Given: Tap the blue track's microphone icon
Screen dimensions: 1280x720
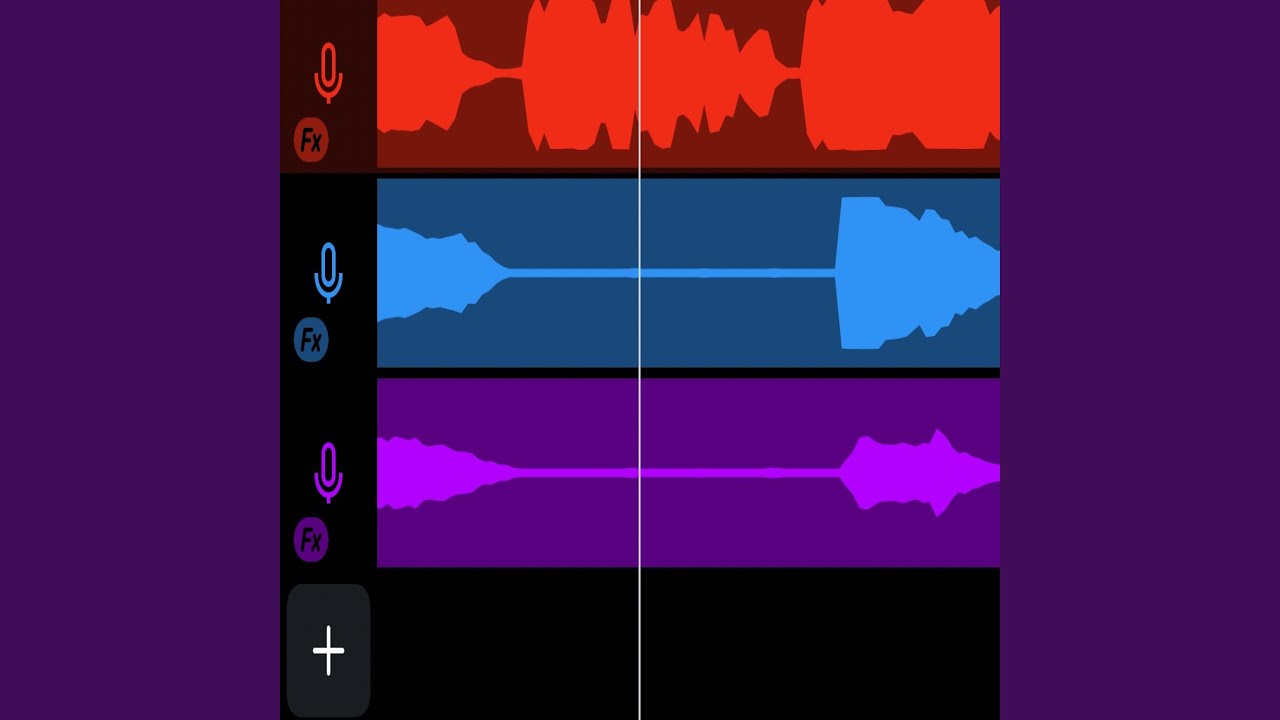Looking at the screenshot, I should [x=328, y=272].
